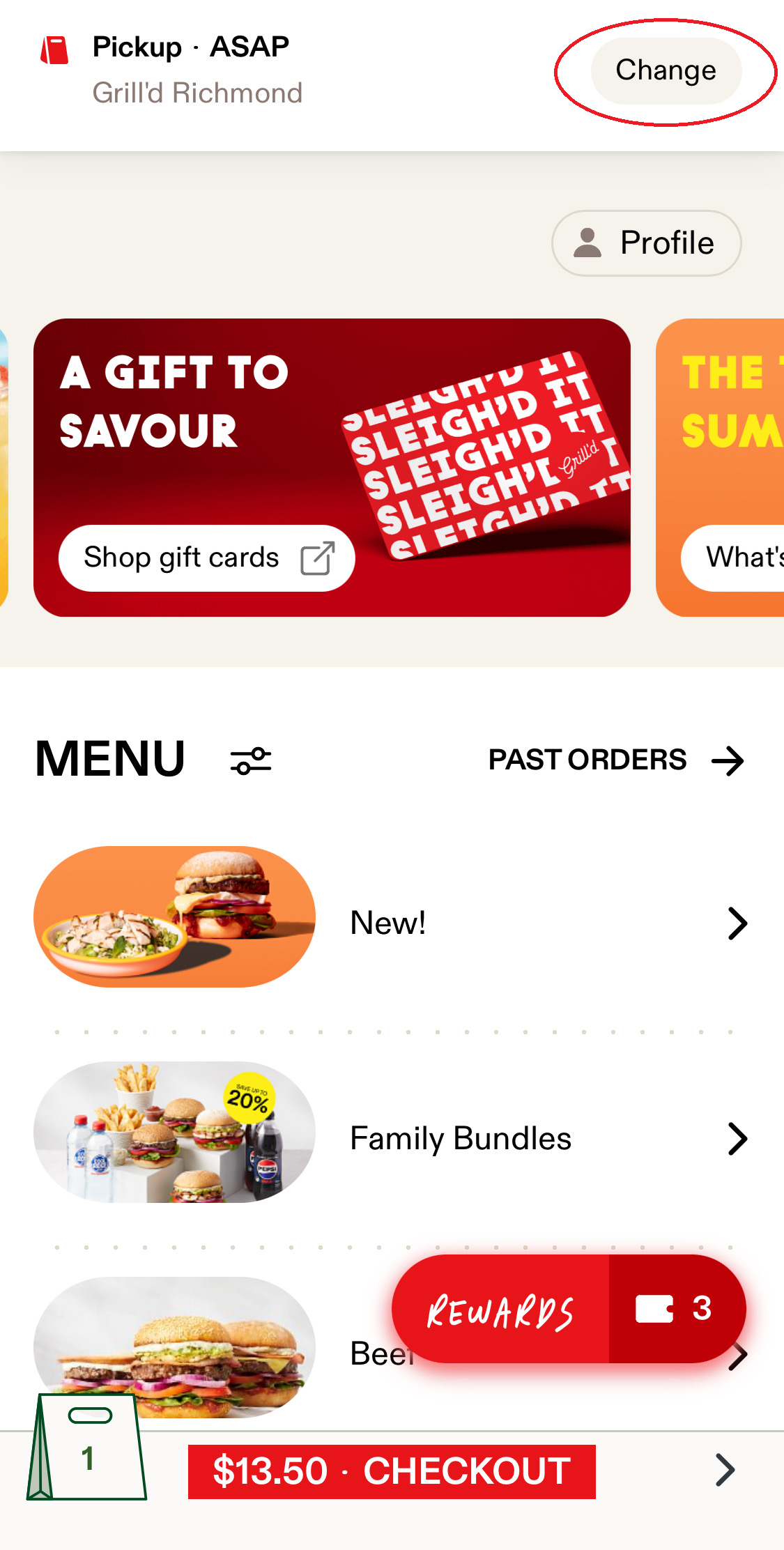The height and width of the screenshot is (1550, 784).
Task: View Past Orders
Action: 615,760
